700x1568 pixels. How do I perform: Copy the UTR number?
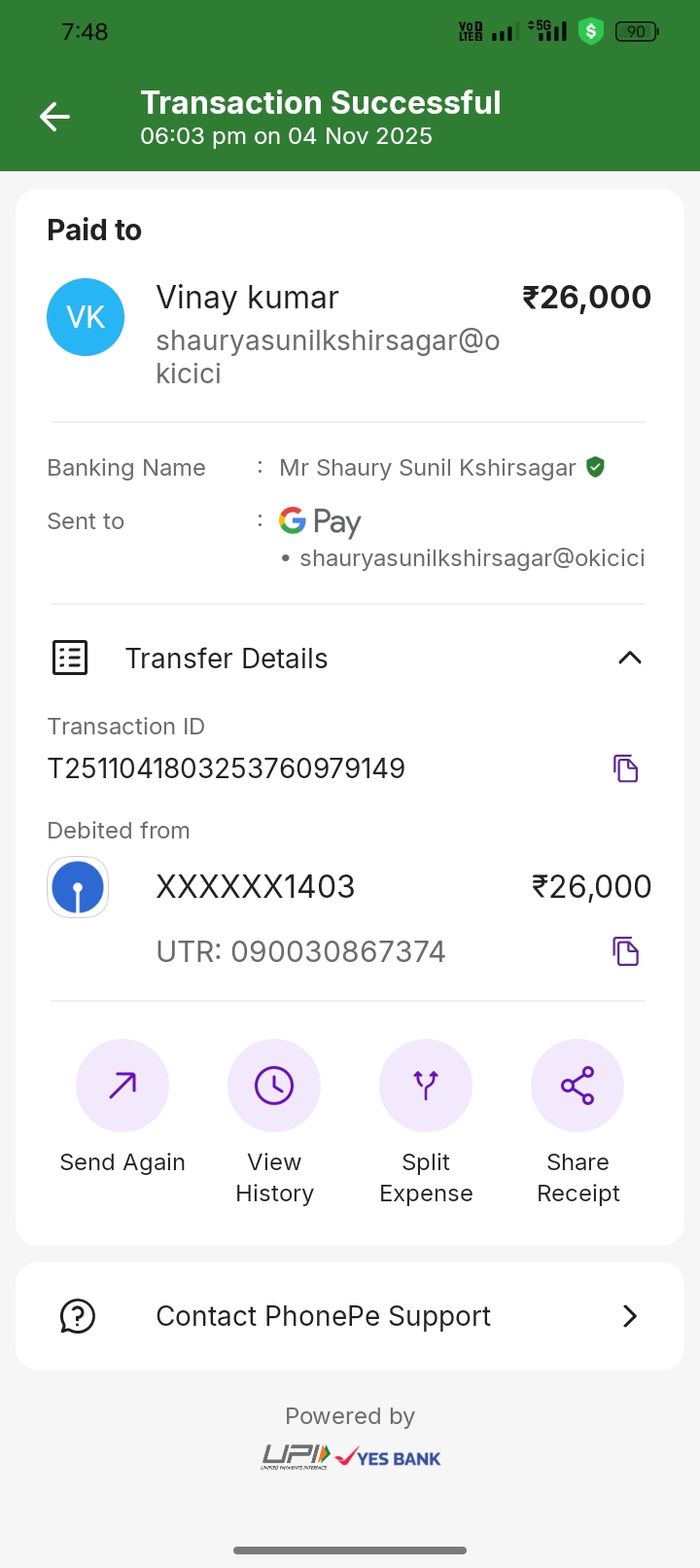coord(625,951)
